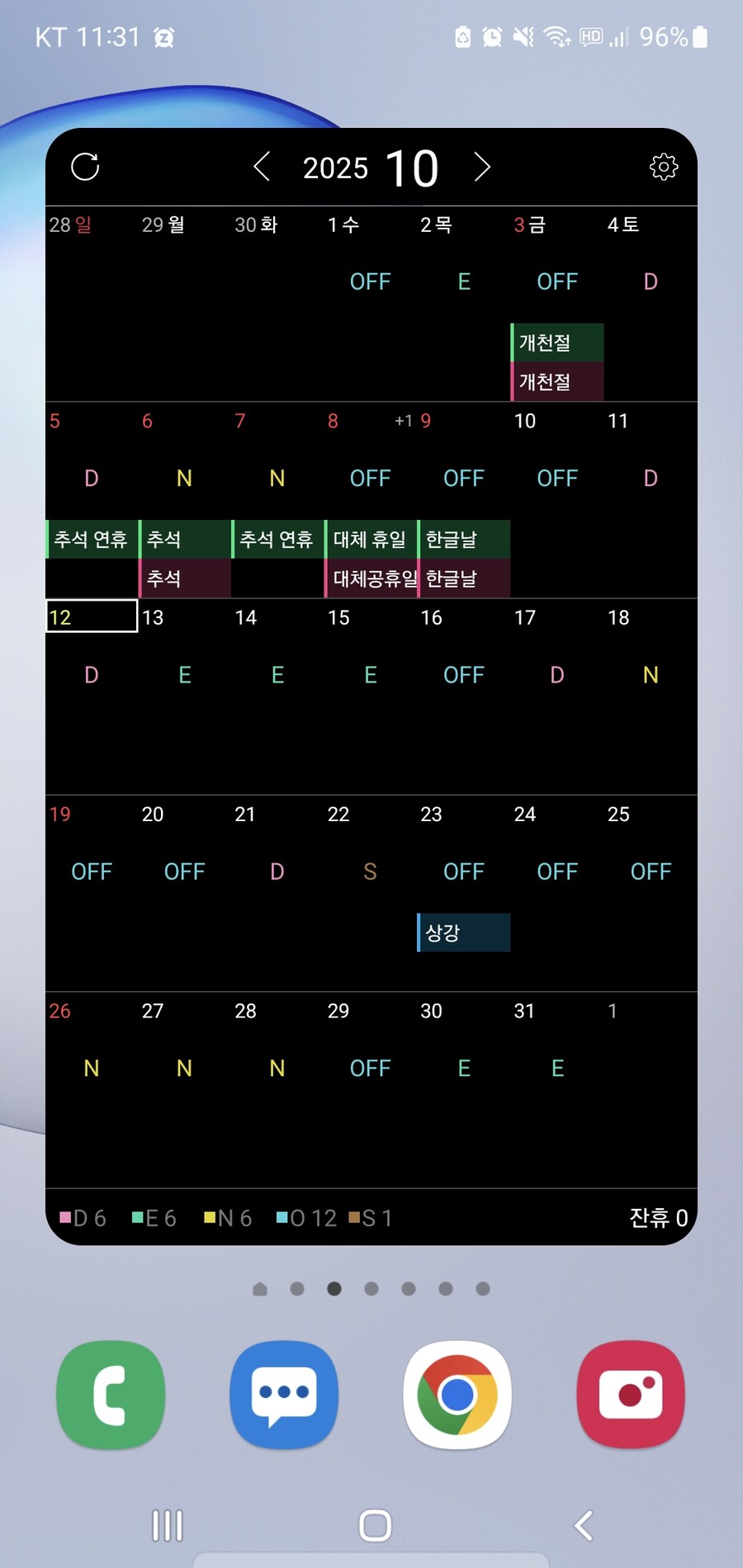
Task: Open the 상강 event on October 23
Action: pyautogui.click(x=464, y=933)
